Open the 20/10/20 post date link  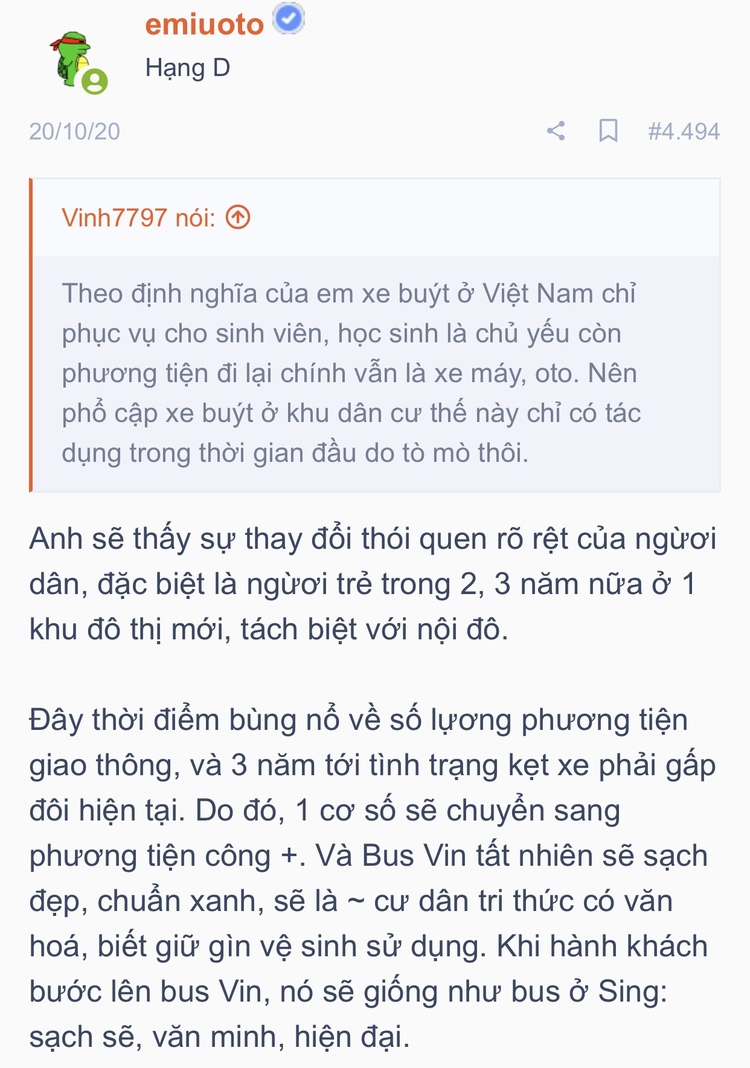[74, 131]
